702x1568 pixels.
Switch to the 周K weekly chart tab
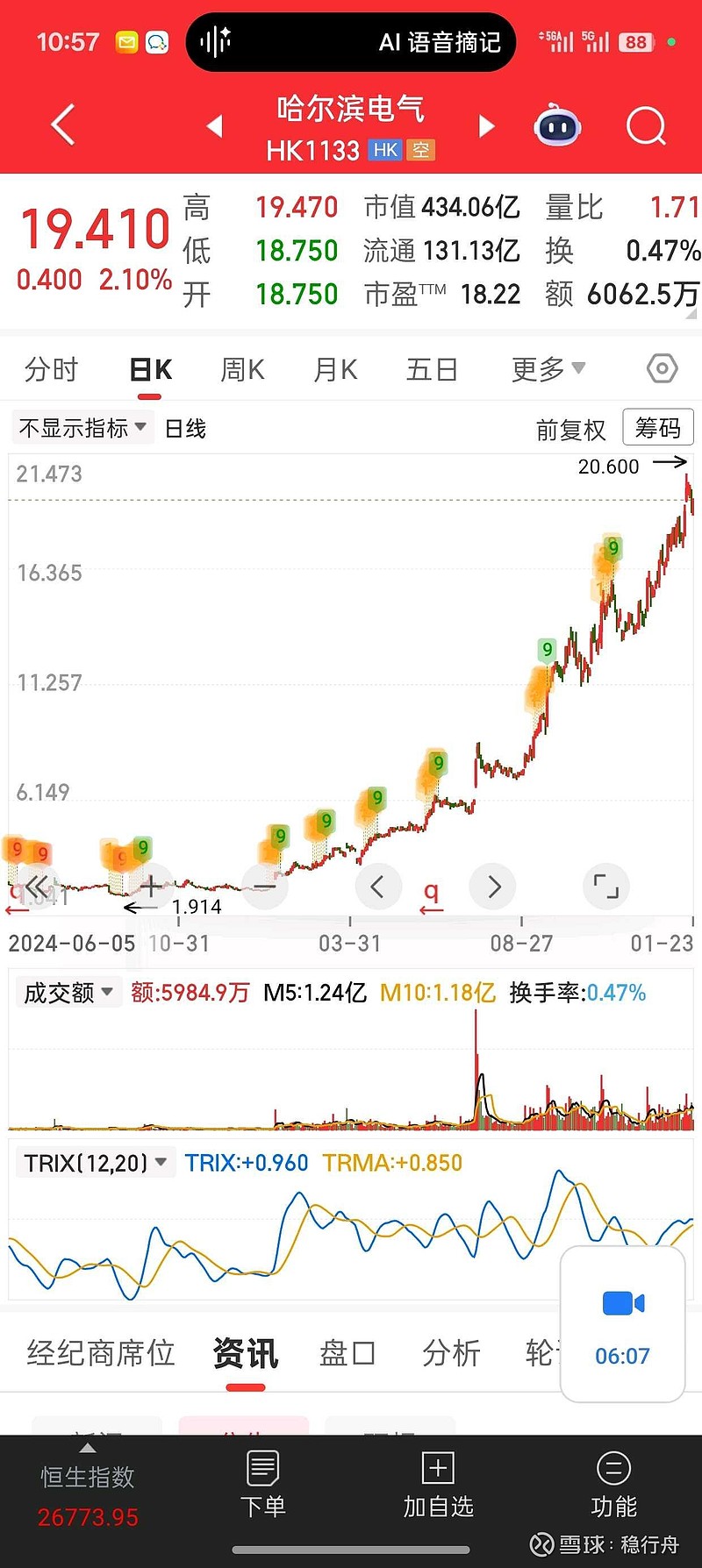241,368
